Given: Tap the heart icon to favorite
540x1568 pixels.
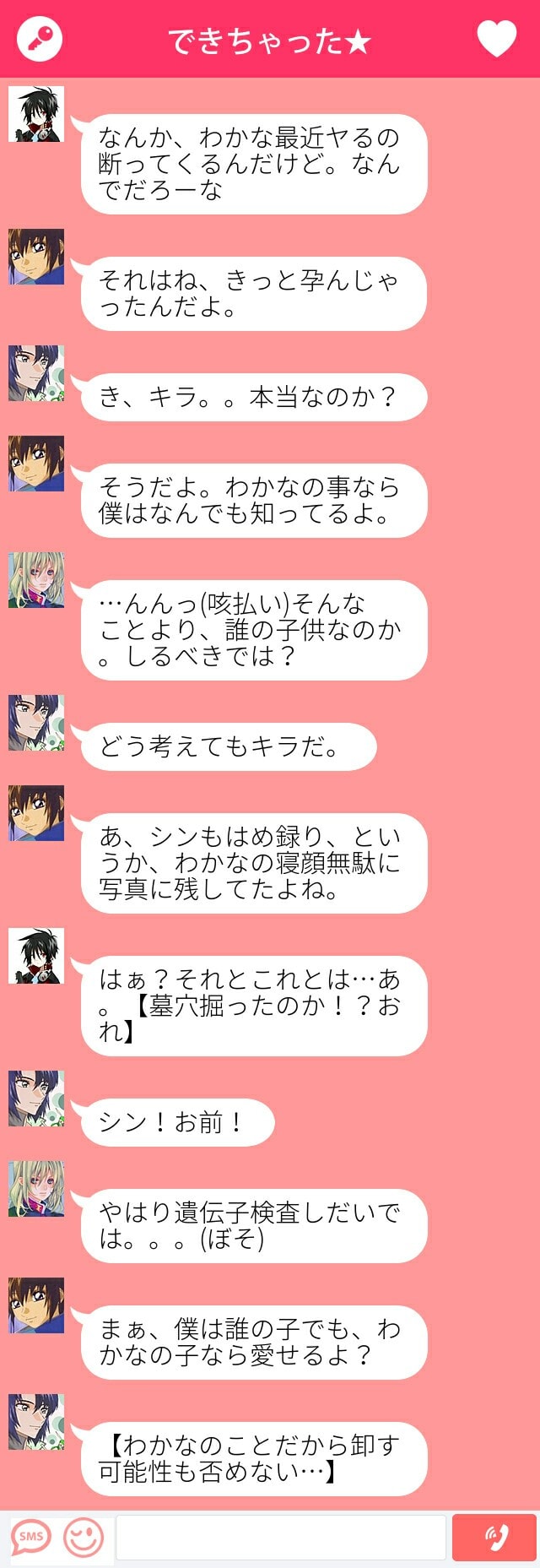Looking at the screenshot, I should pos(496,39).
